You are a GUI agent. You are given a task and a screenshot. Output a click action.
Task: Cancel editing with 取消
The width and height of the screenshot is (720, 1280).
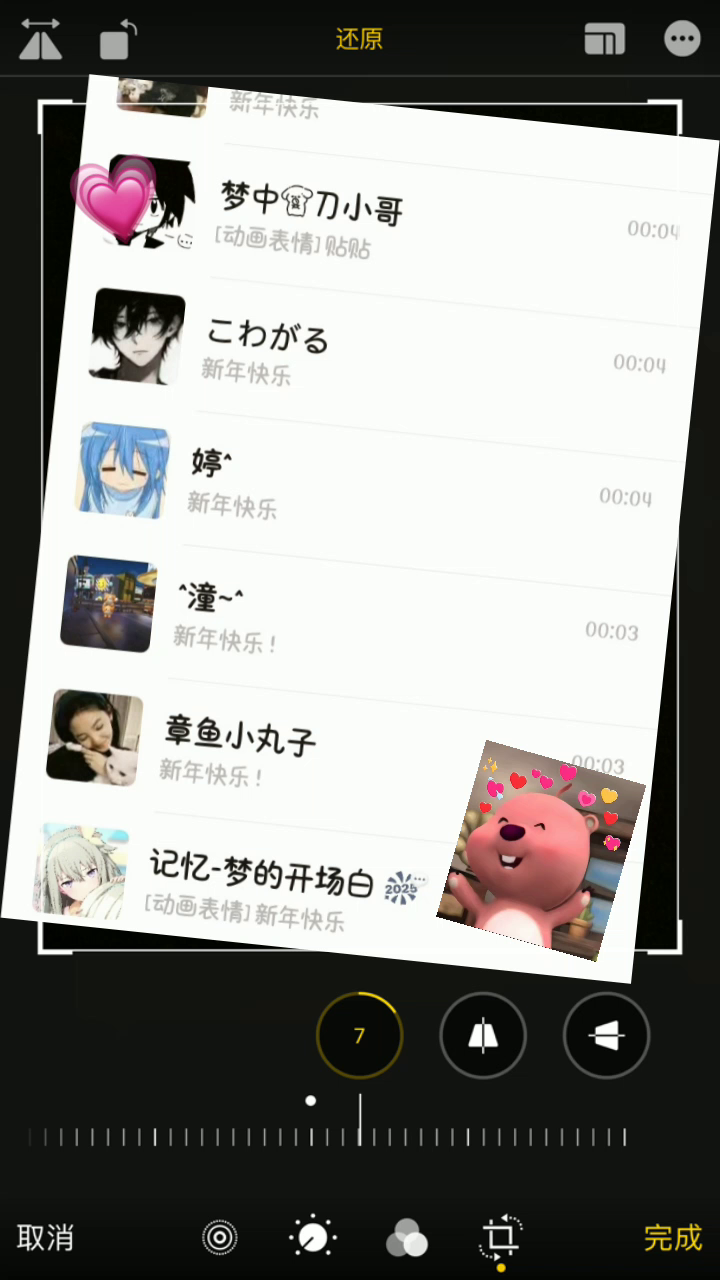click(45, 1238)
